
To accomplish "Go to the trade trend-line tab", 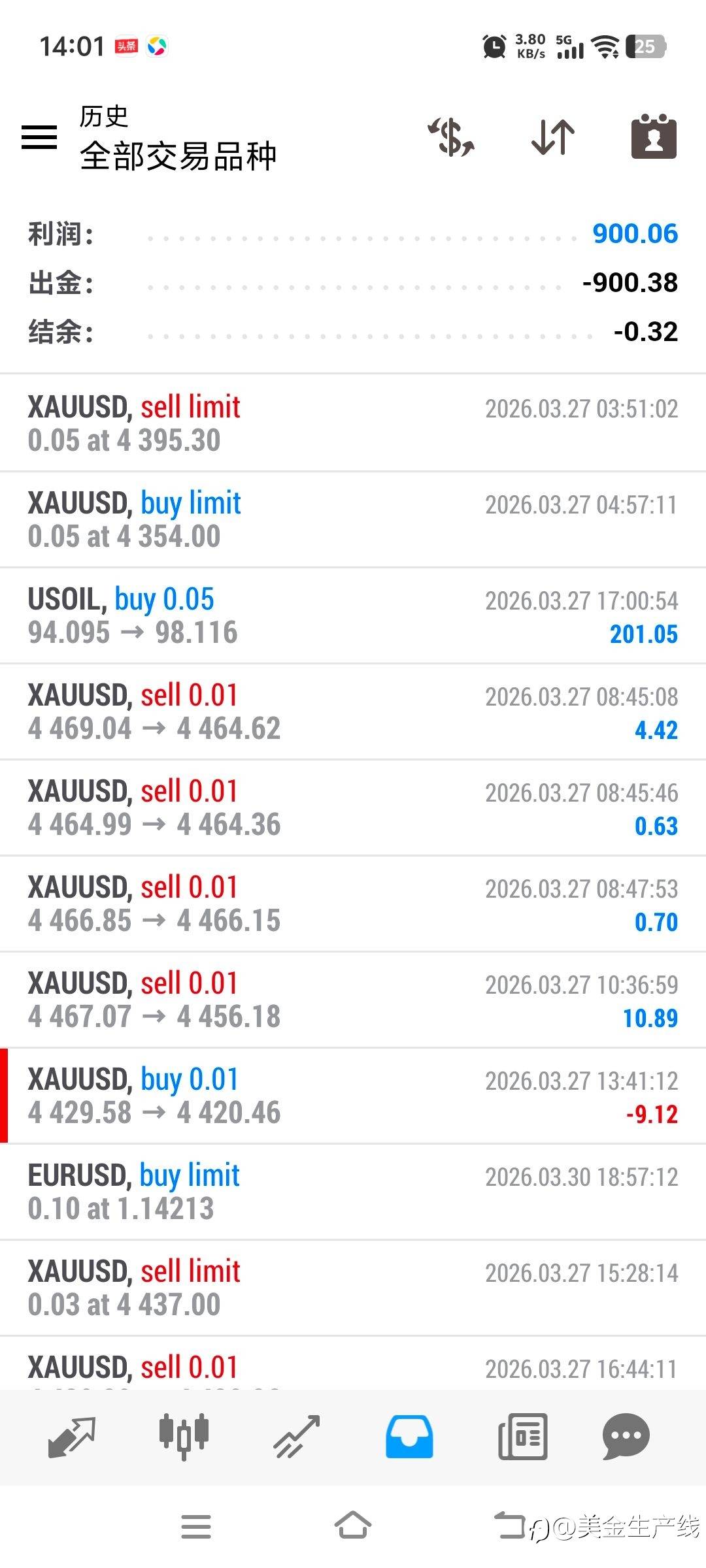I will coord(296,1436).
